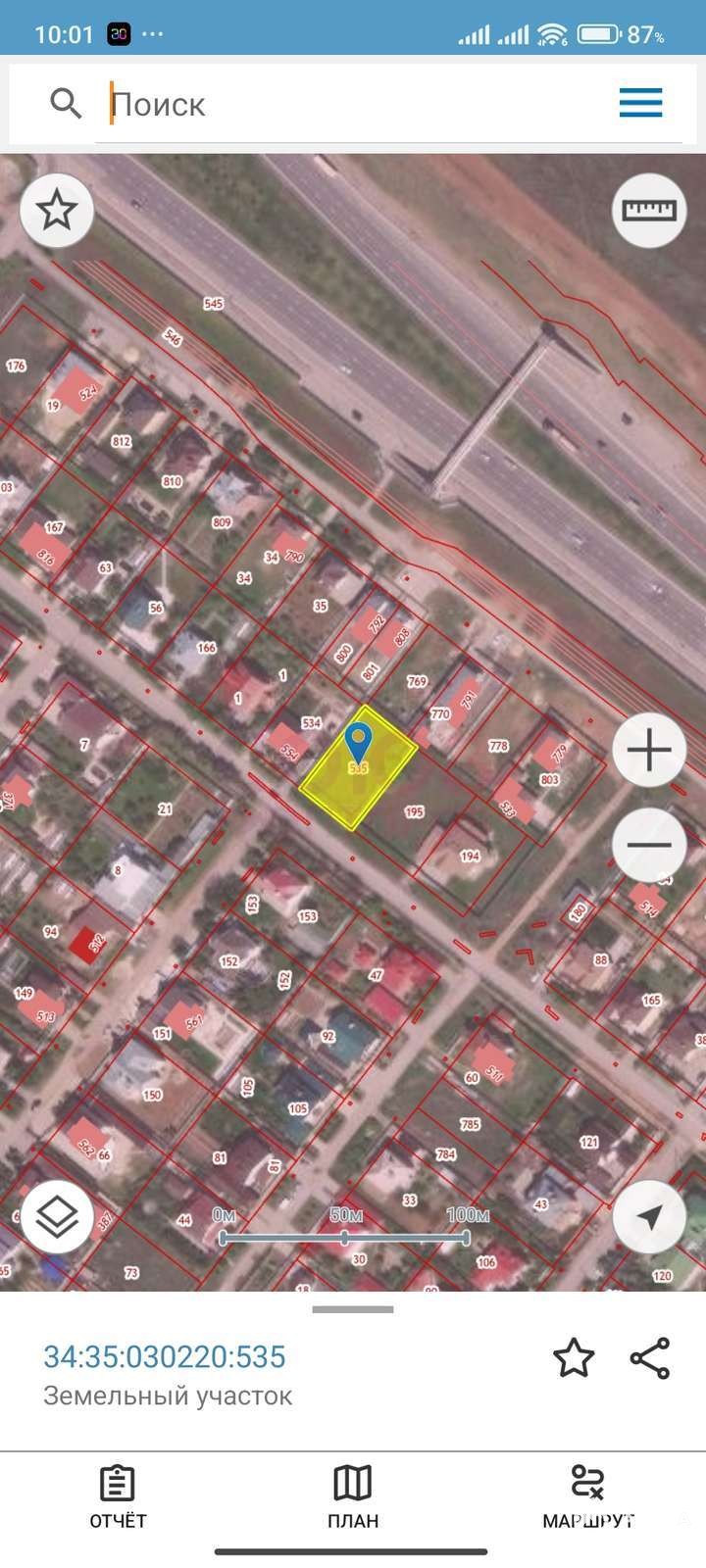Zoom in the map
The height and width of the screenshot is (1568, 706).
click(649, 751)
